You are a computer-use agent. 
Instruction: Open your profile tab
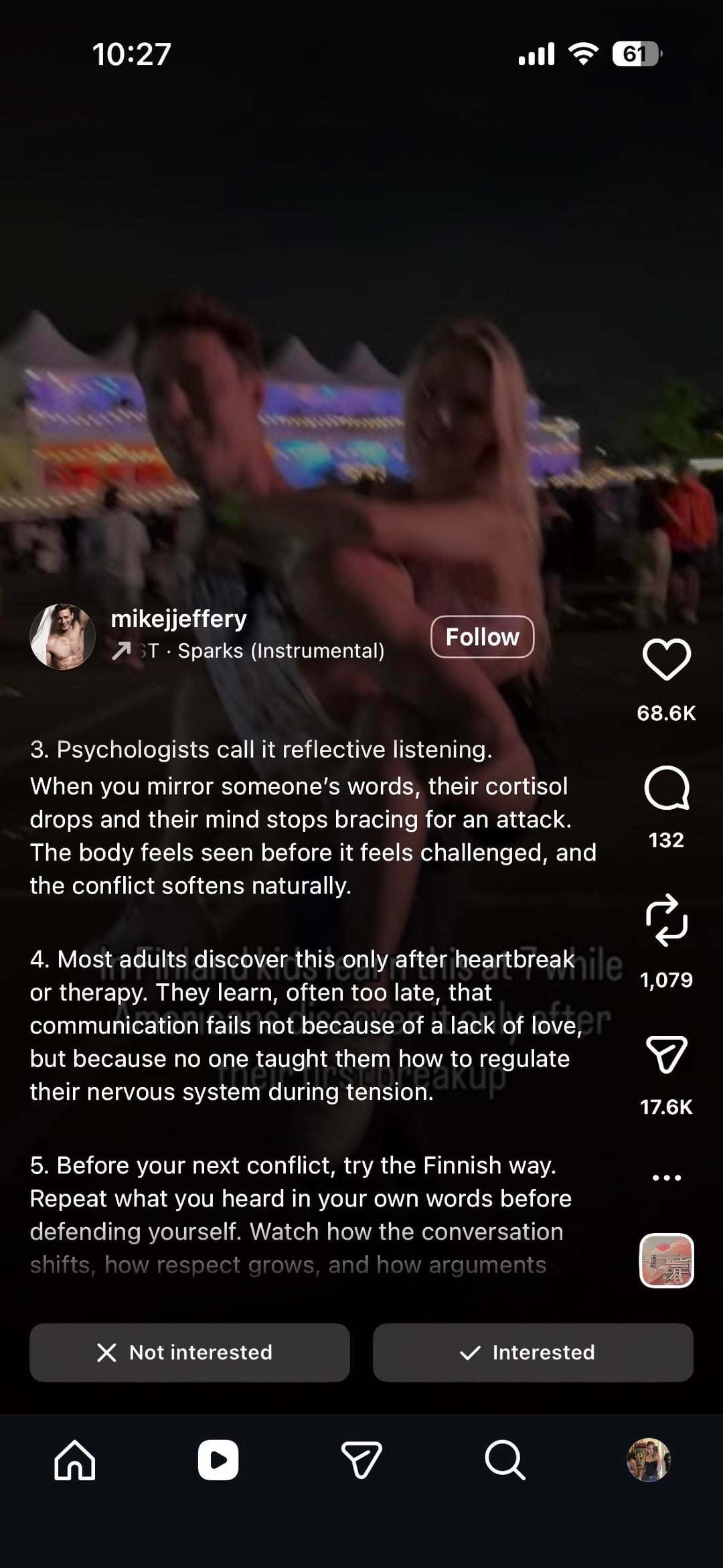(648, 1459)
